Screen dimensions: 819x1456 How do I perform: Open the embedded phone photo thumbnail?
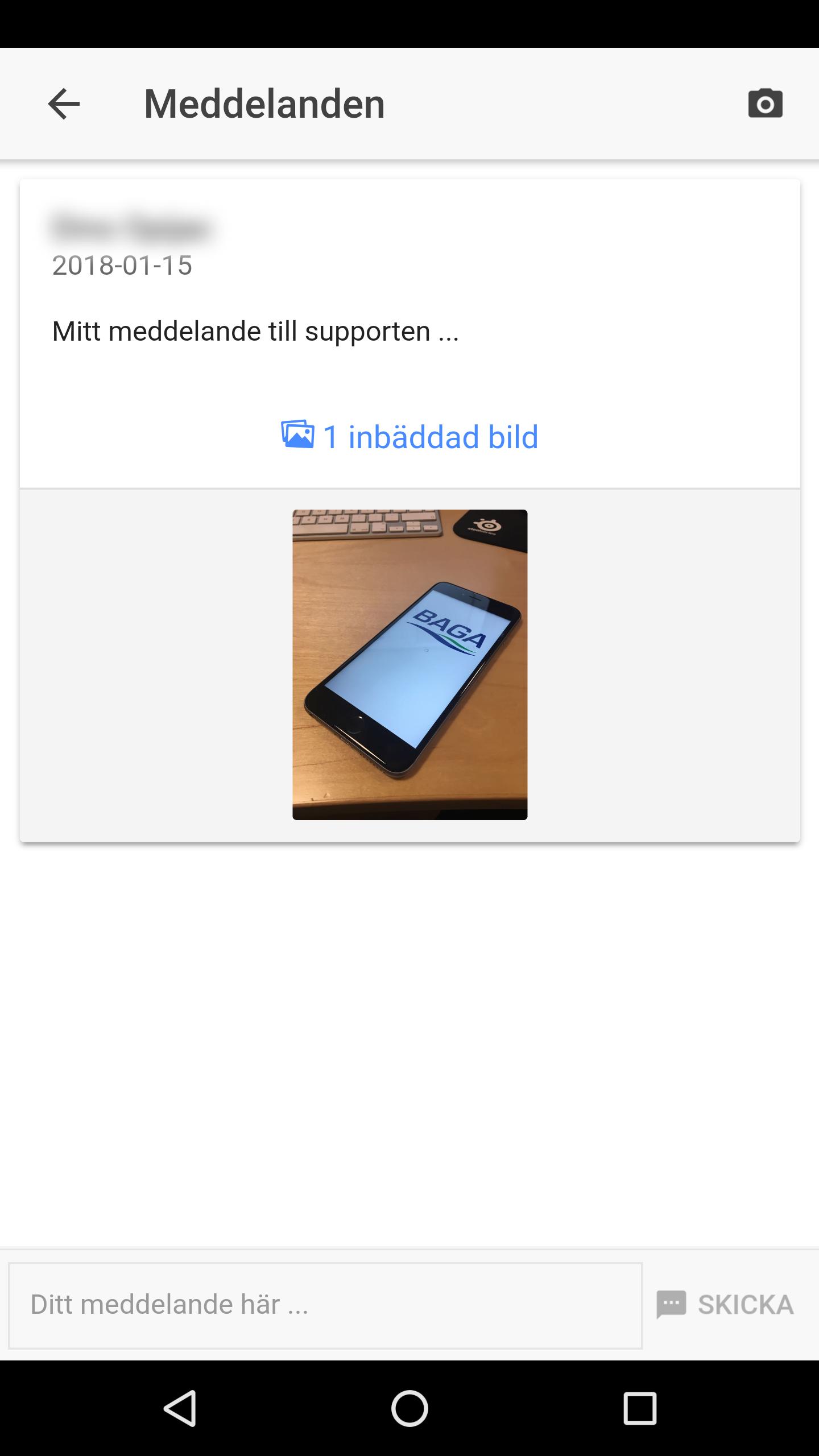409,664
